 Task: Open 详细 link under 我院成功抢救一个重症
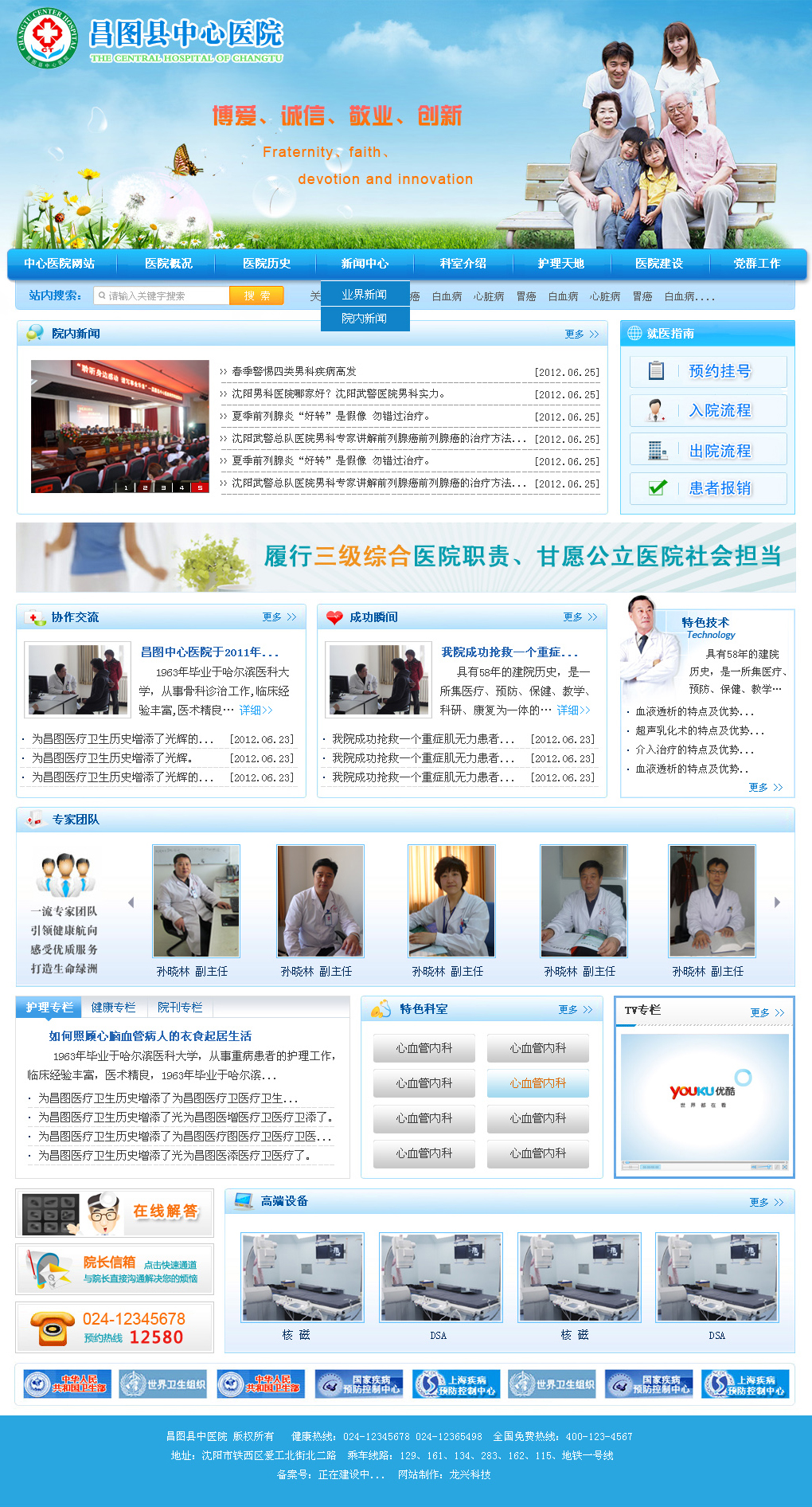(x=573, y=710)
